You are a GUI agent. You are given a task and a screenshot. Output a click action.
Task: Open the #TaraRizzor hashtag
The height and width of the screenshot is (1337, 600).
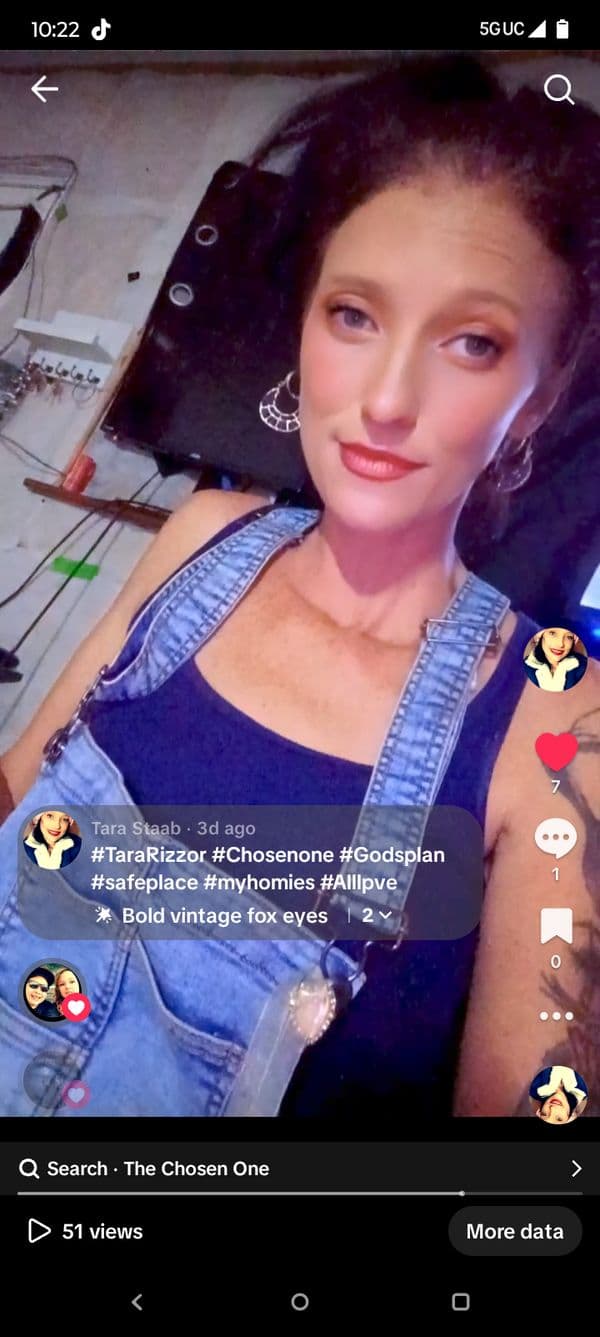coord(148,855)
